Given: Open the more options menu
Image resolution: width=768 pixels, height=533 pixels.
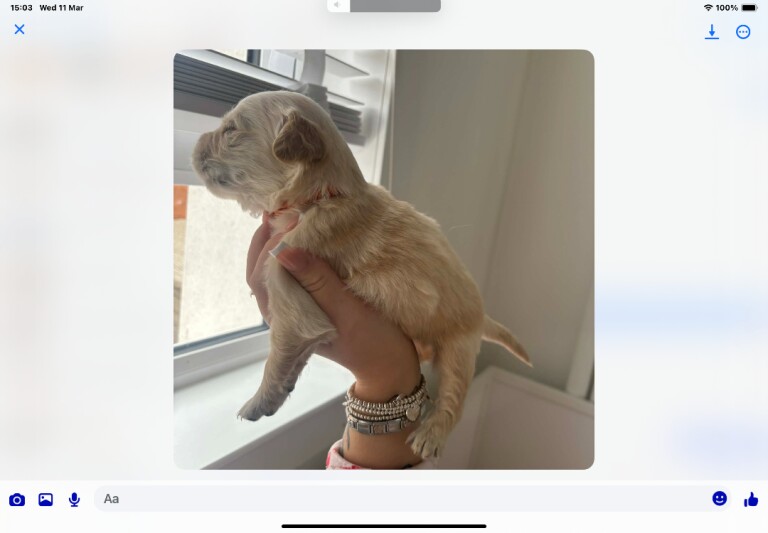Looking at the screenshot, I should pos(743,32).
